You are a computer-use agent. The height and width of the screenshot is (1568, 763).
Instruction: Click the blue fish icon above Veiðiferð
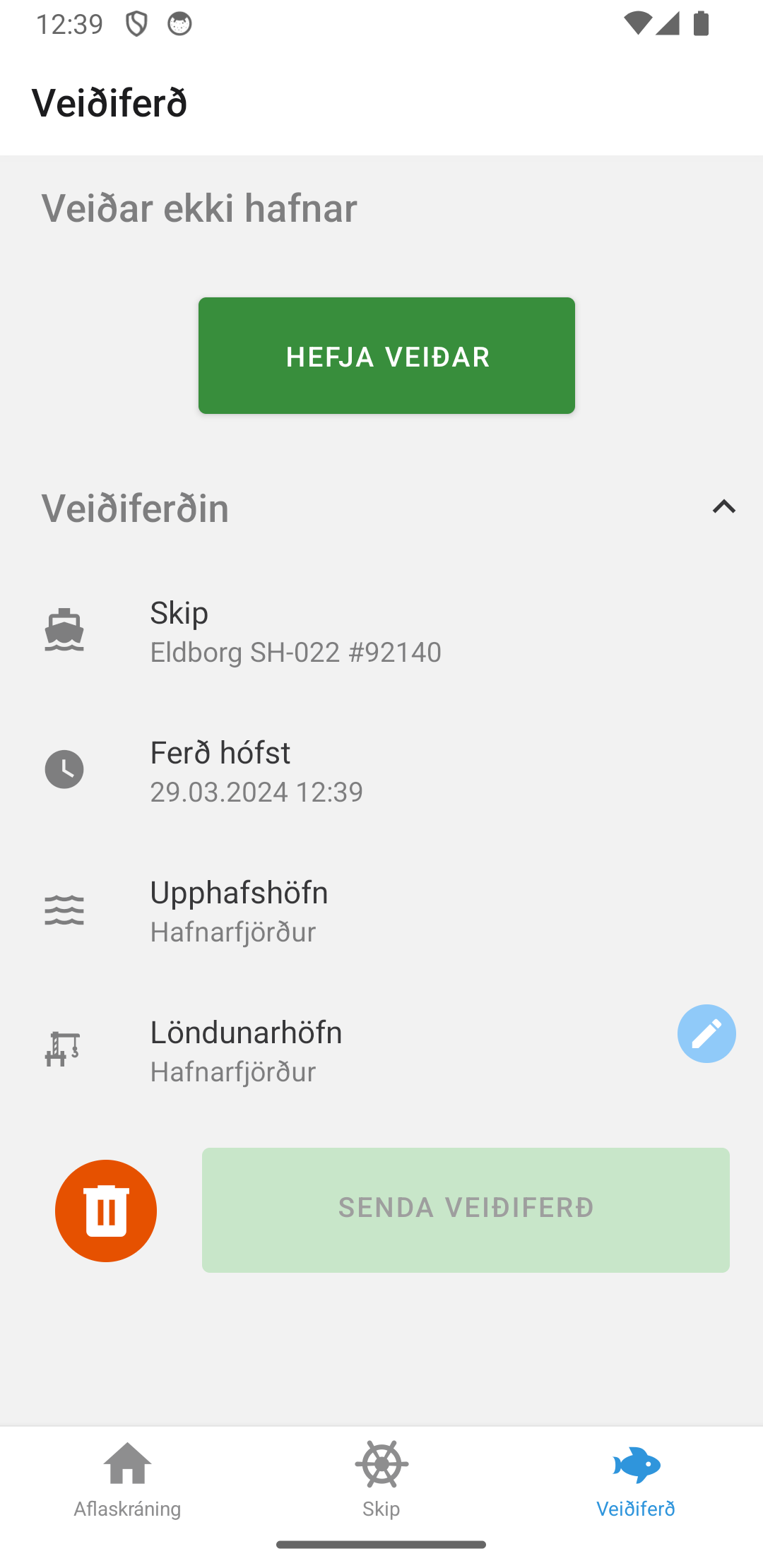click(x=635, y=1466)
